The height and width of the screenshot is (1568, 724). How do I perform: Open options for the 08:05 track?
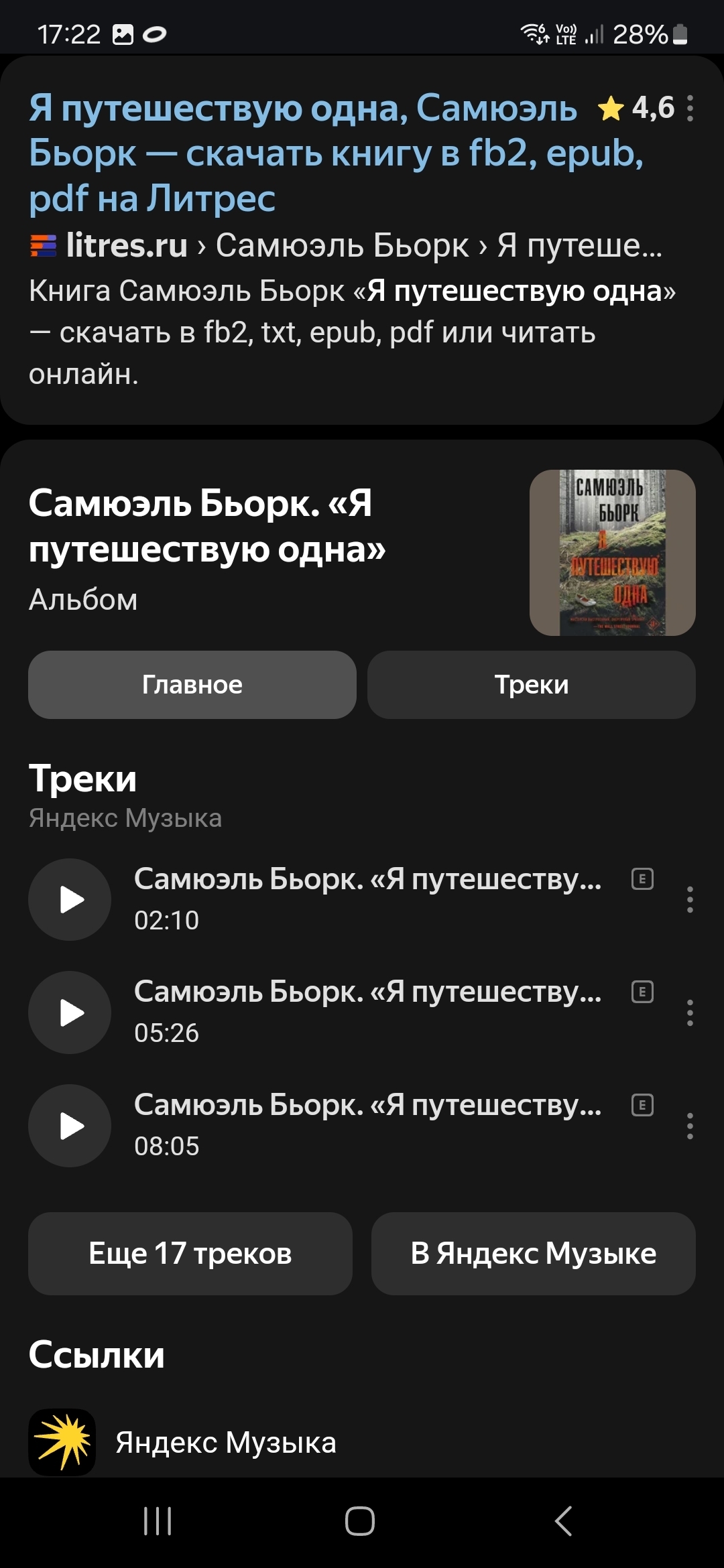pos(690,1126)
